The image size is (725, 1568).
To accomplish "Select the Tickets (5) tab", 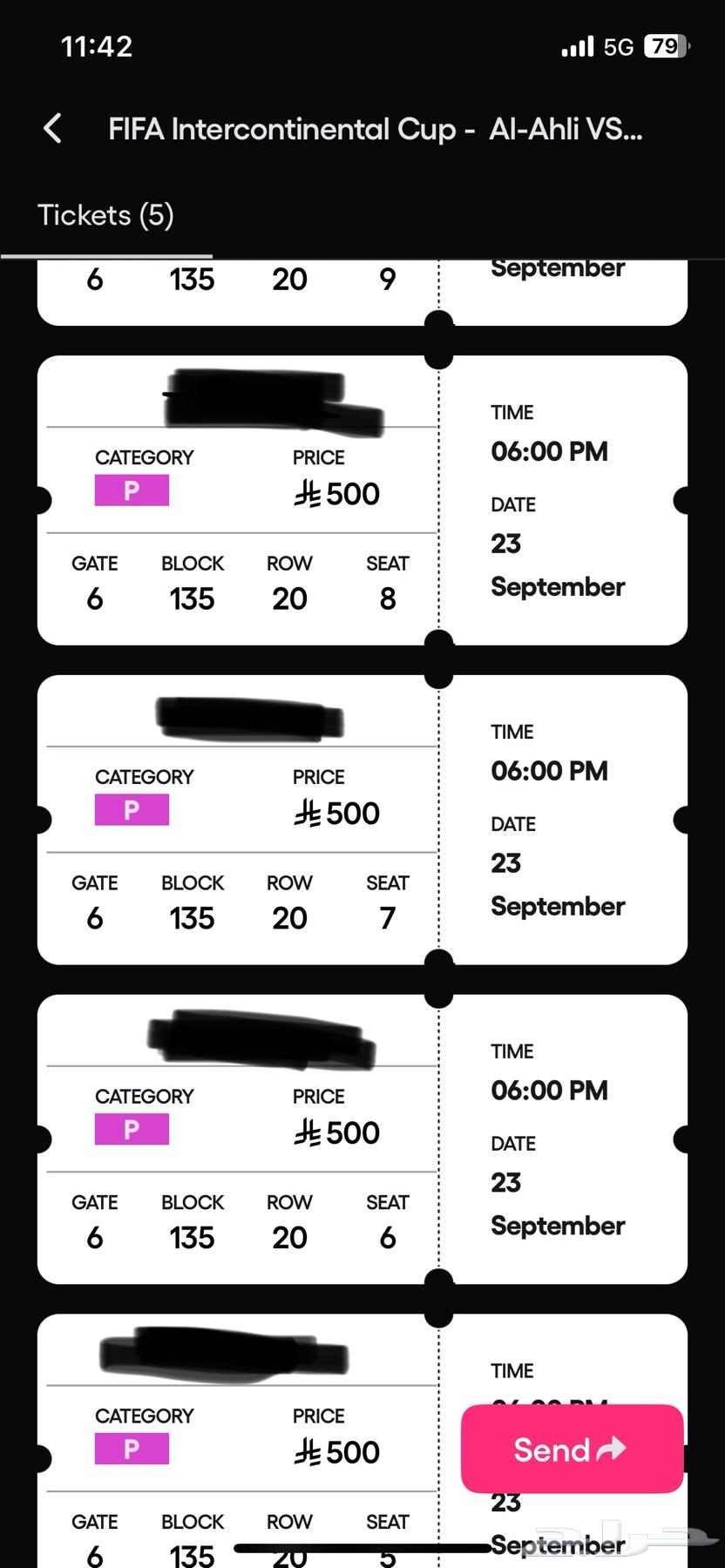I will tap(105, 215).
